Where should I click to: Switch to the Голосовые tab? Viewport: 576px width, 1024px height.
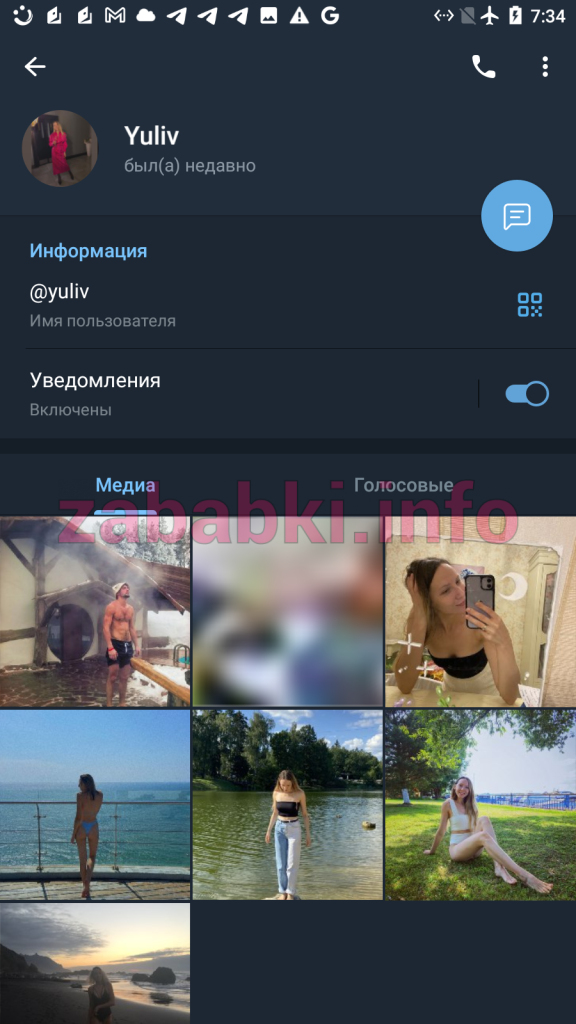point(403,485)
